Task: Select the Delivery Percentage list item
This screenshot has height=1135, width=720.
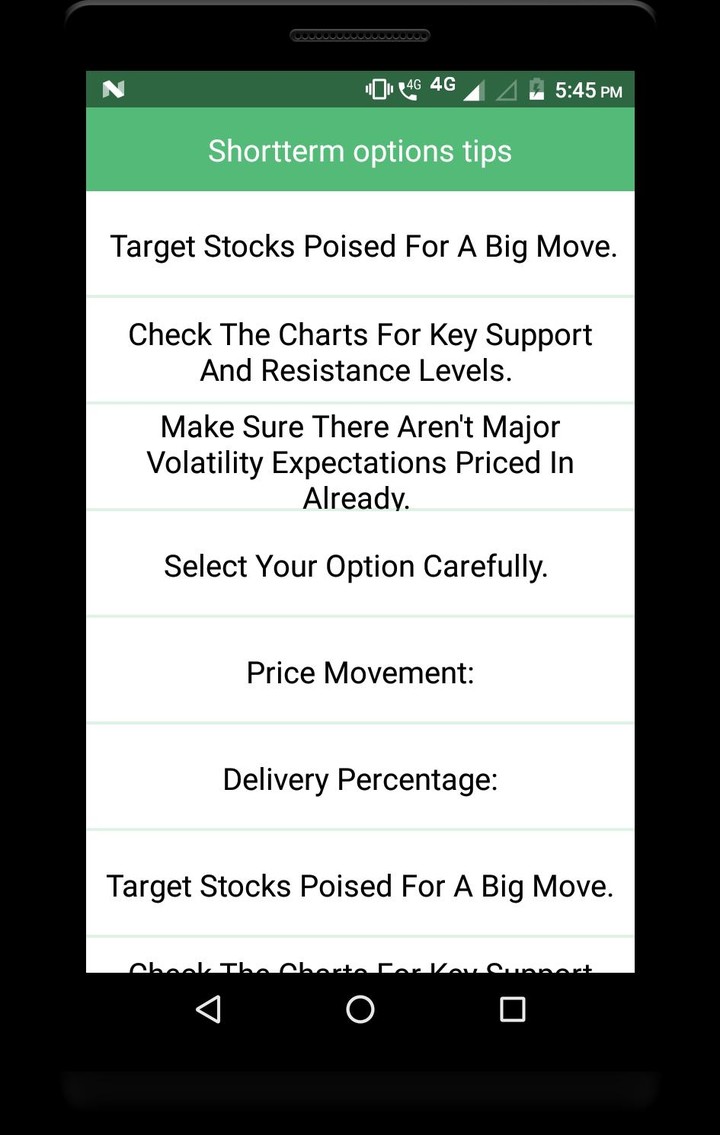Action: pos(360,779)
